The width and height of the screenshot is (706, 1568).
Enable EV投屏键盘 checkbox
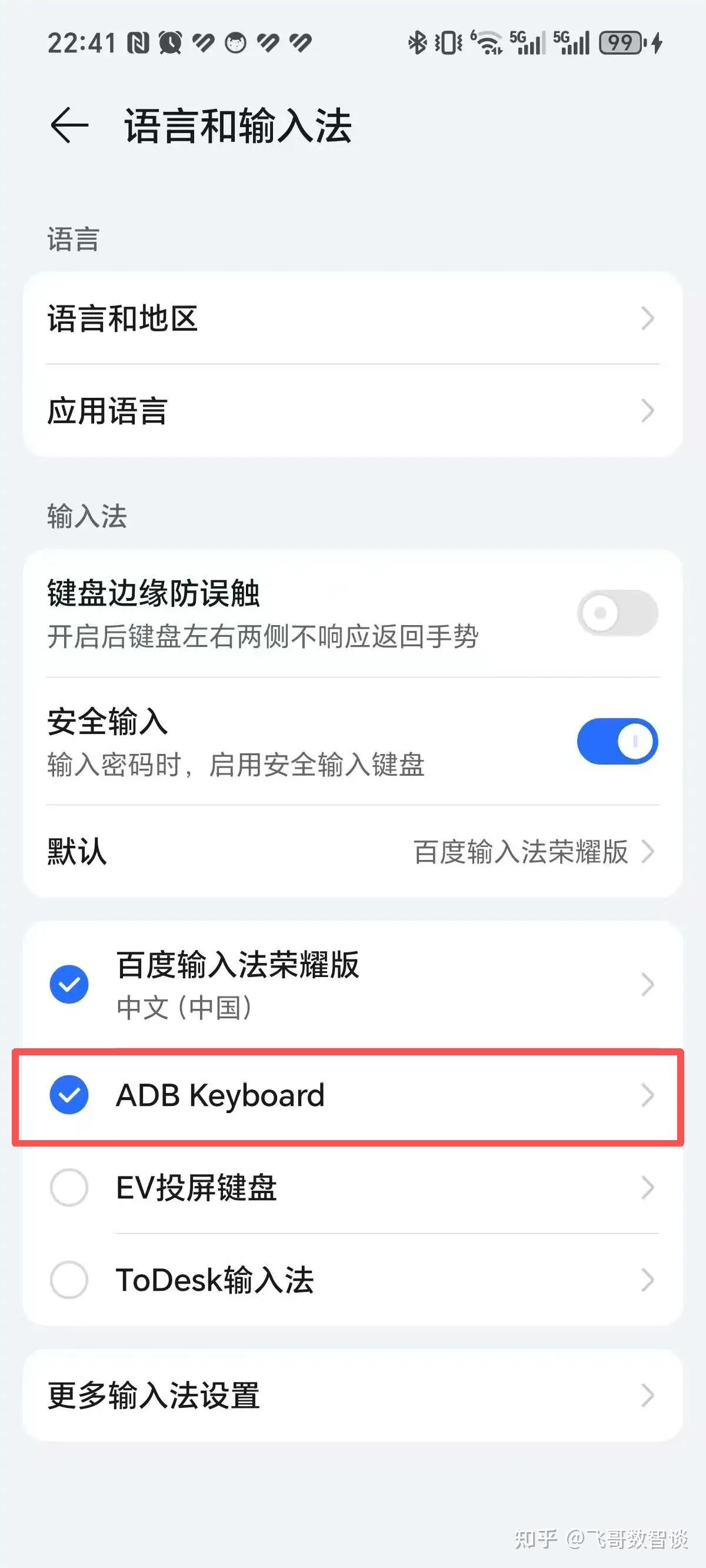(69, 1188)
